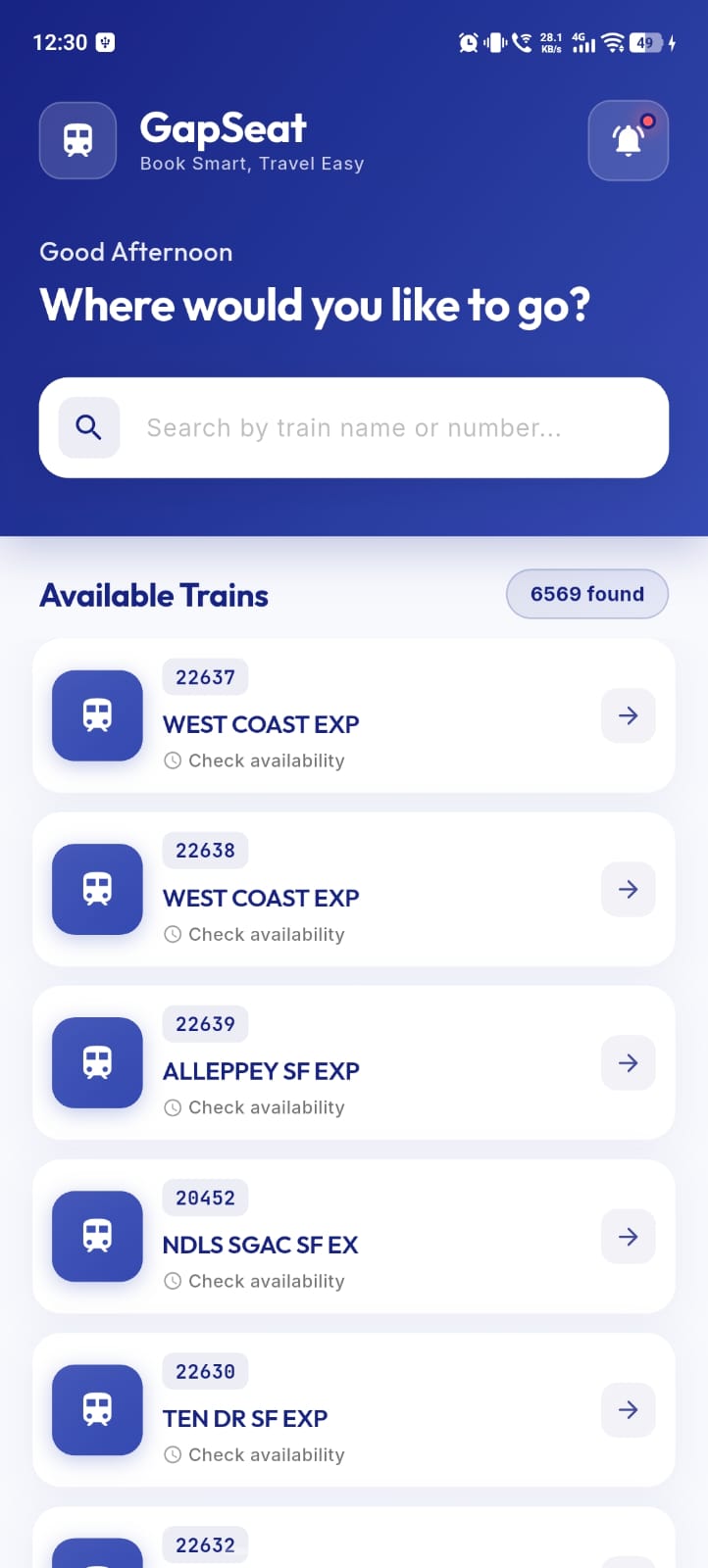Image resolution: width=708 pixels, height=1568 pixels.
Task: Tap the train icon on TEN DR SF EXP card
Action: pyautogui.click(x=97, y=1409)
